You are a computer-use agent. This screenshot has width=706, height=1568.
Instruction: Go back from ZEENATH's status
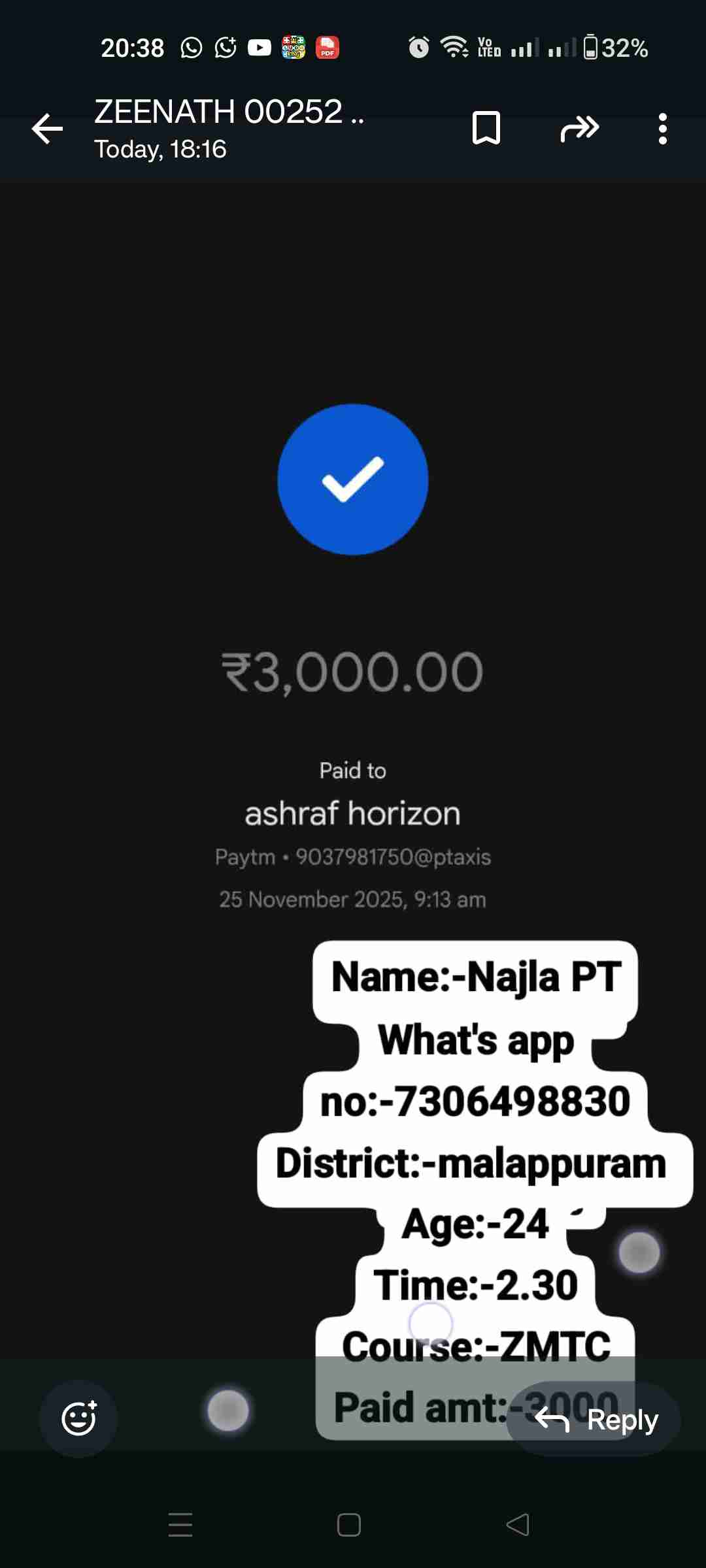(x=48, y=129)
